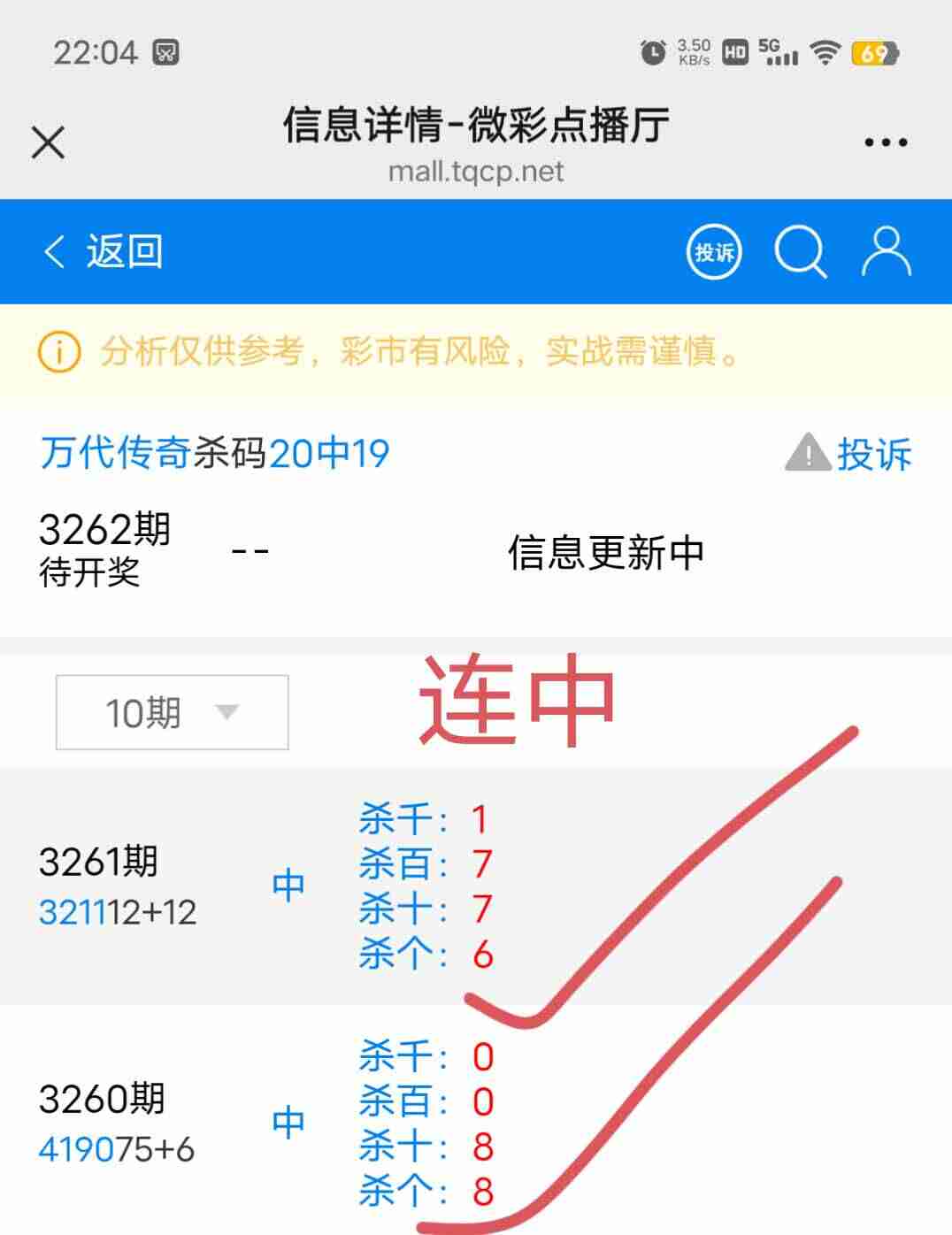Viewport: 952px width, 1235px height.
Task: Tap the battery indicator showing 69
Action: [x=874, y=52]
